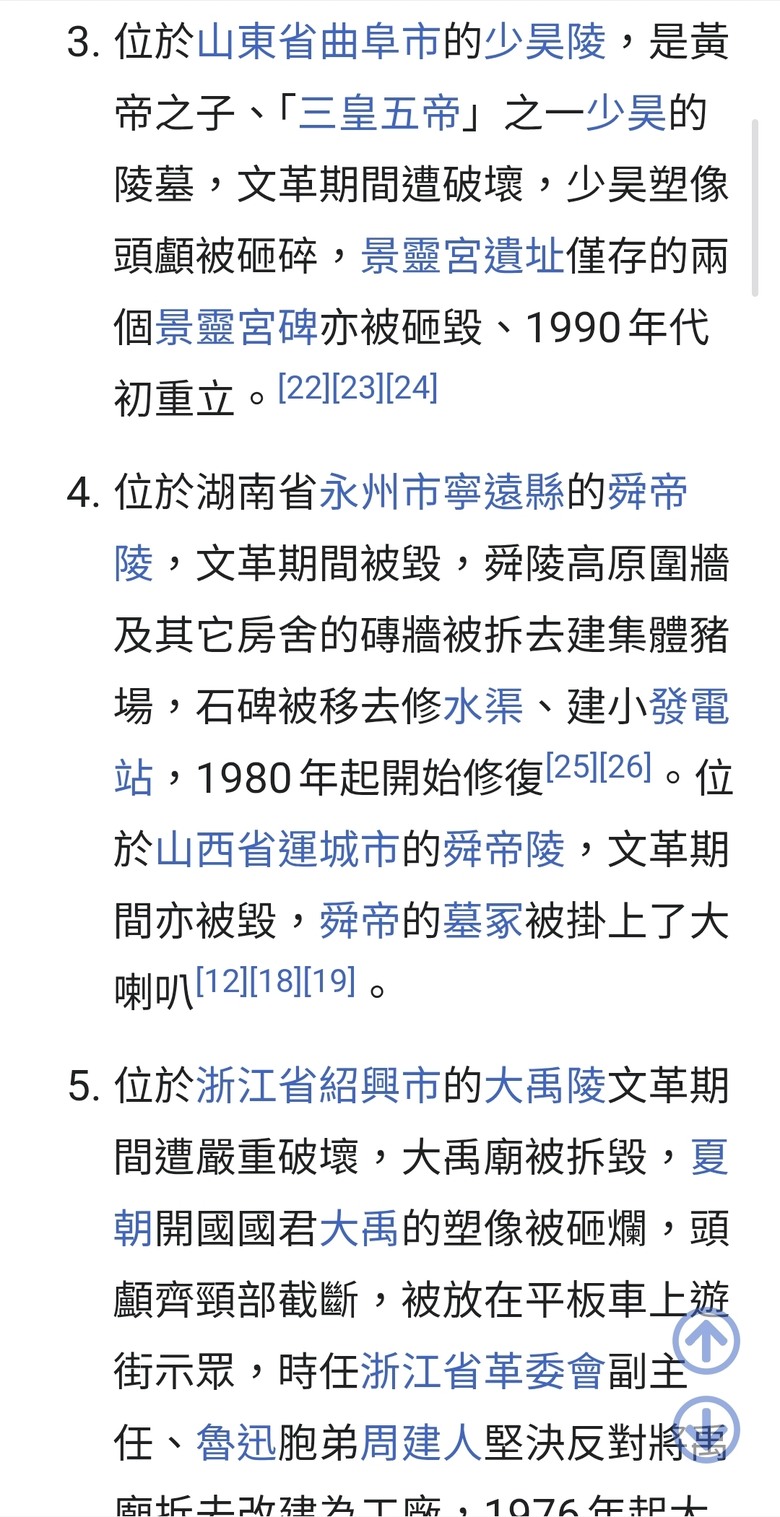This screenshot has width=780, height=1517.
Task: Open the 魯迅 link
Action: [237, 1442]
